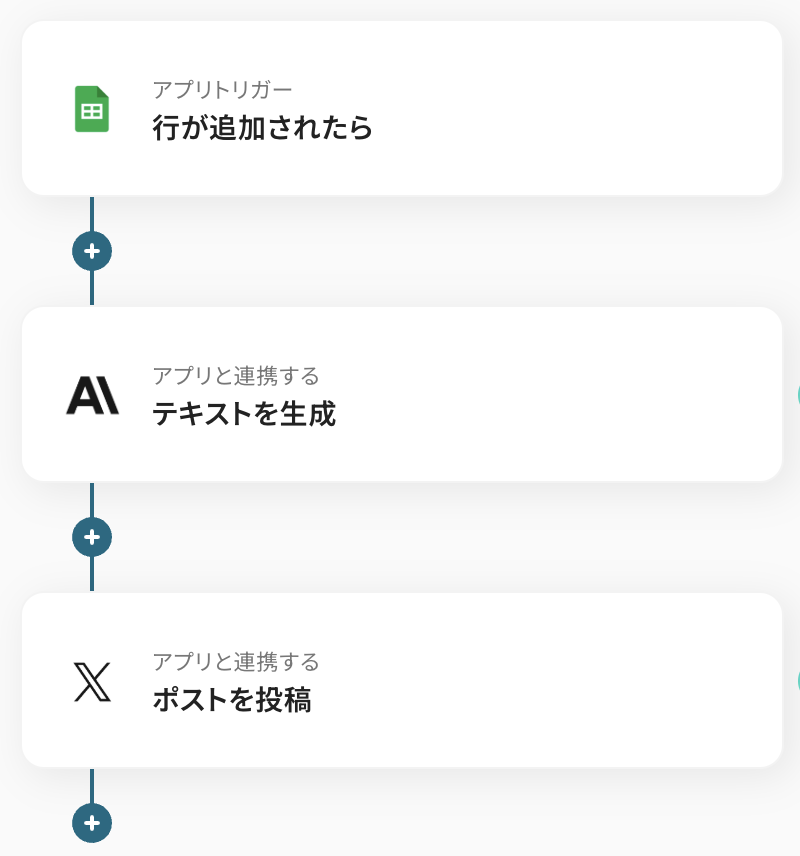Add a step below テキストを生成
The width and height of the screenshot is (800, 856).
92,537
